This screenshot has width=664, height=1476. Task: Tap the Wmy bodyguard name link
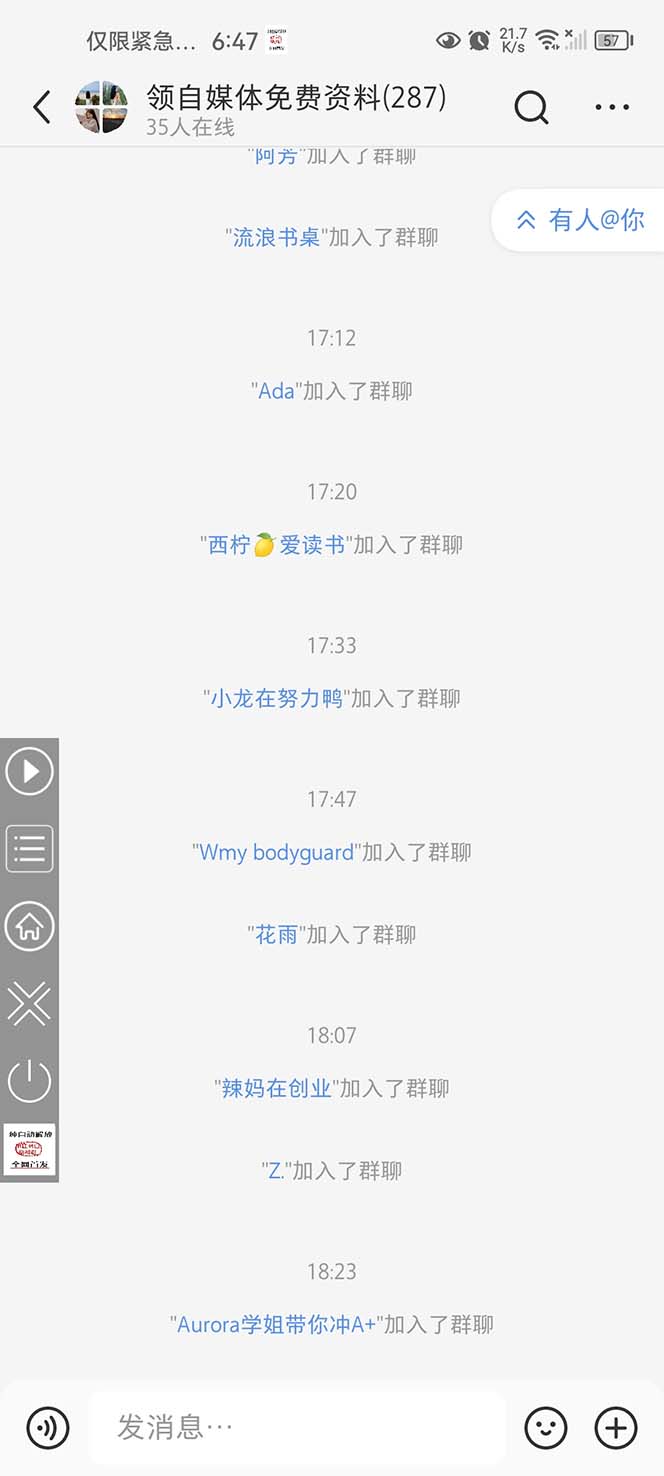[x=276, y=853]
